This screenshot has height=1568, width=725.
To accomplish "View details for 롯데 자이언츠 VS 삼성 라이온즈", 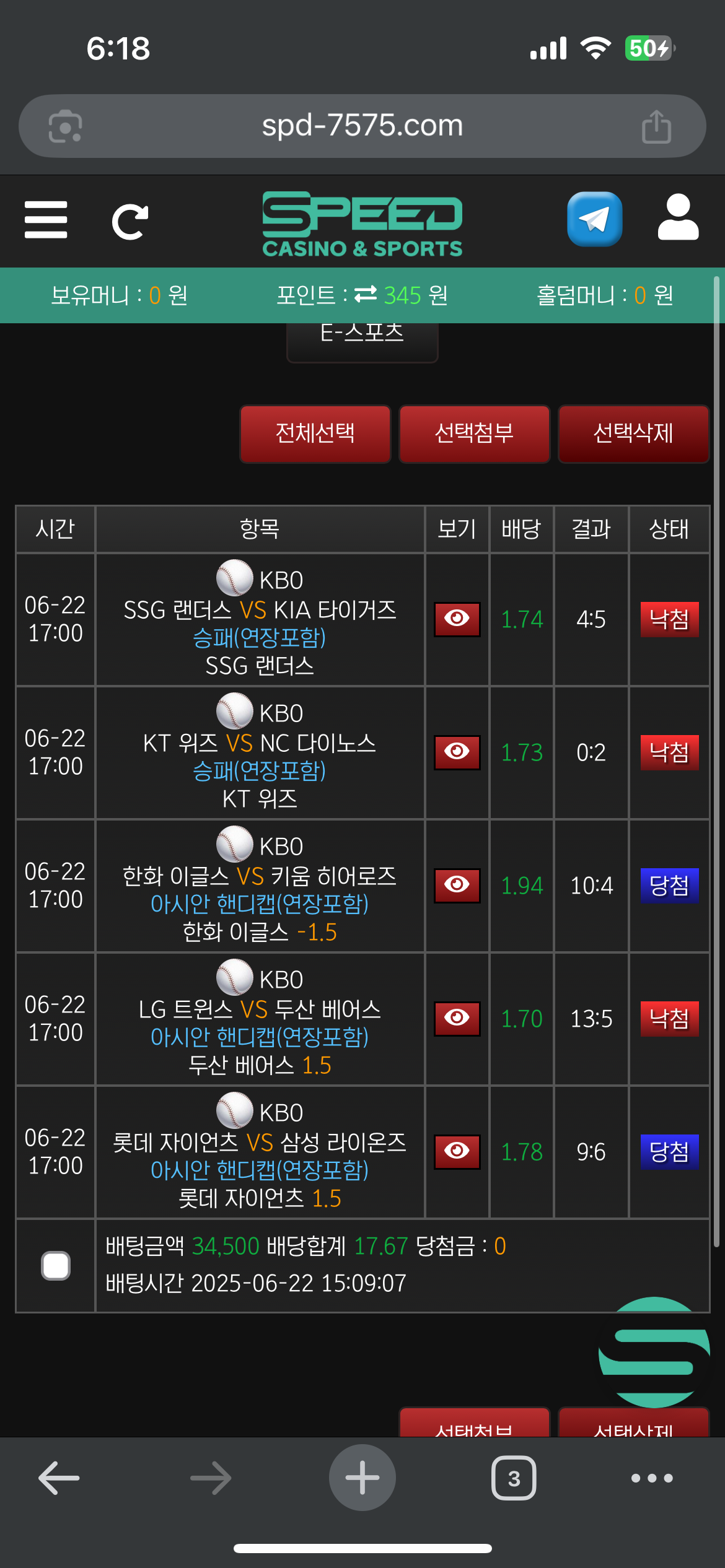I will coord(457,1151).
